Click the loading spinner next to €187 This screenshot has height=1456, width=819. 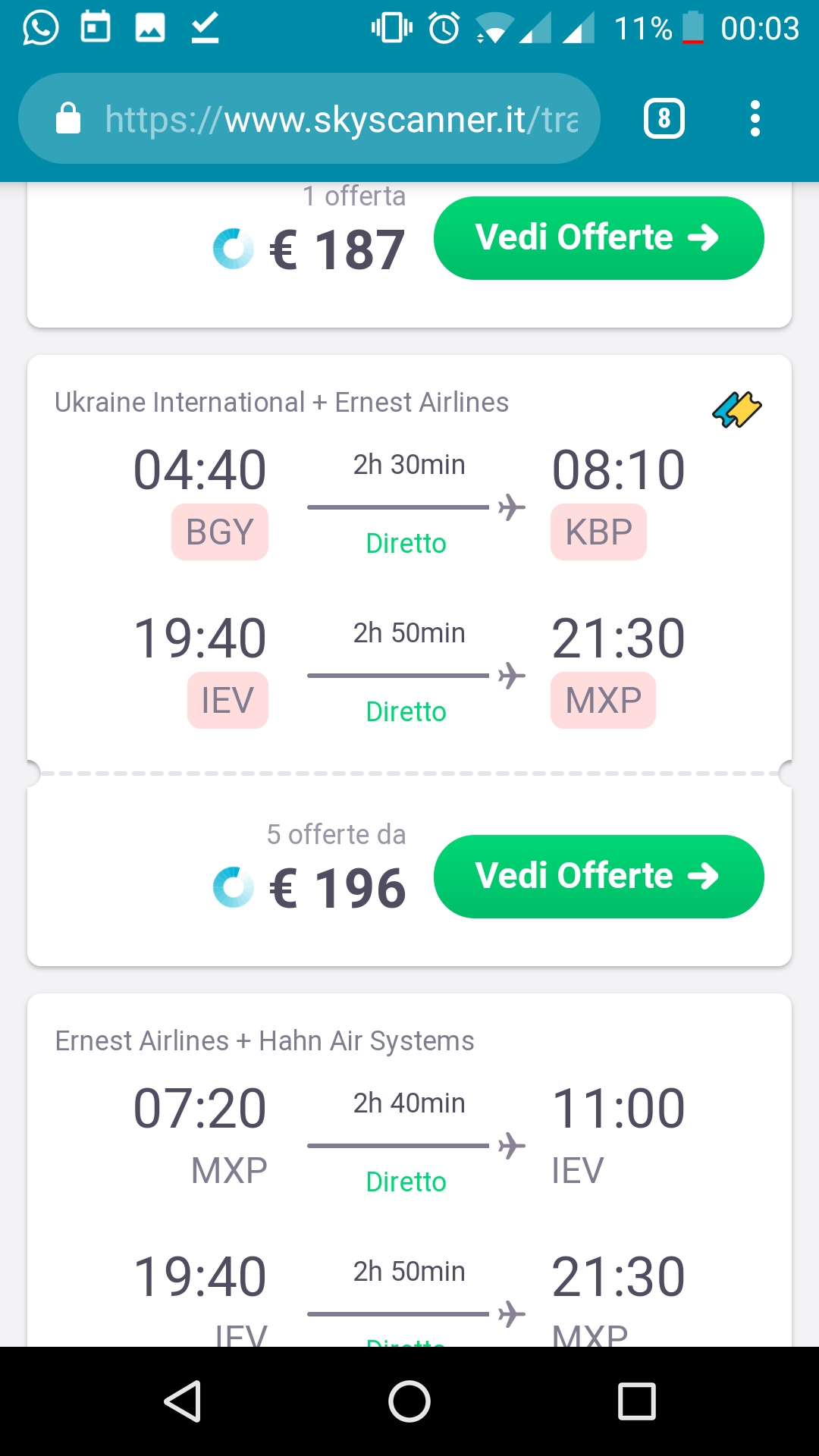235,248
